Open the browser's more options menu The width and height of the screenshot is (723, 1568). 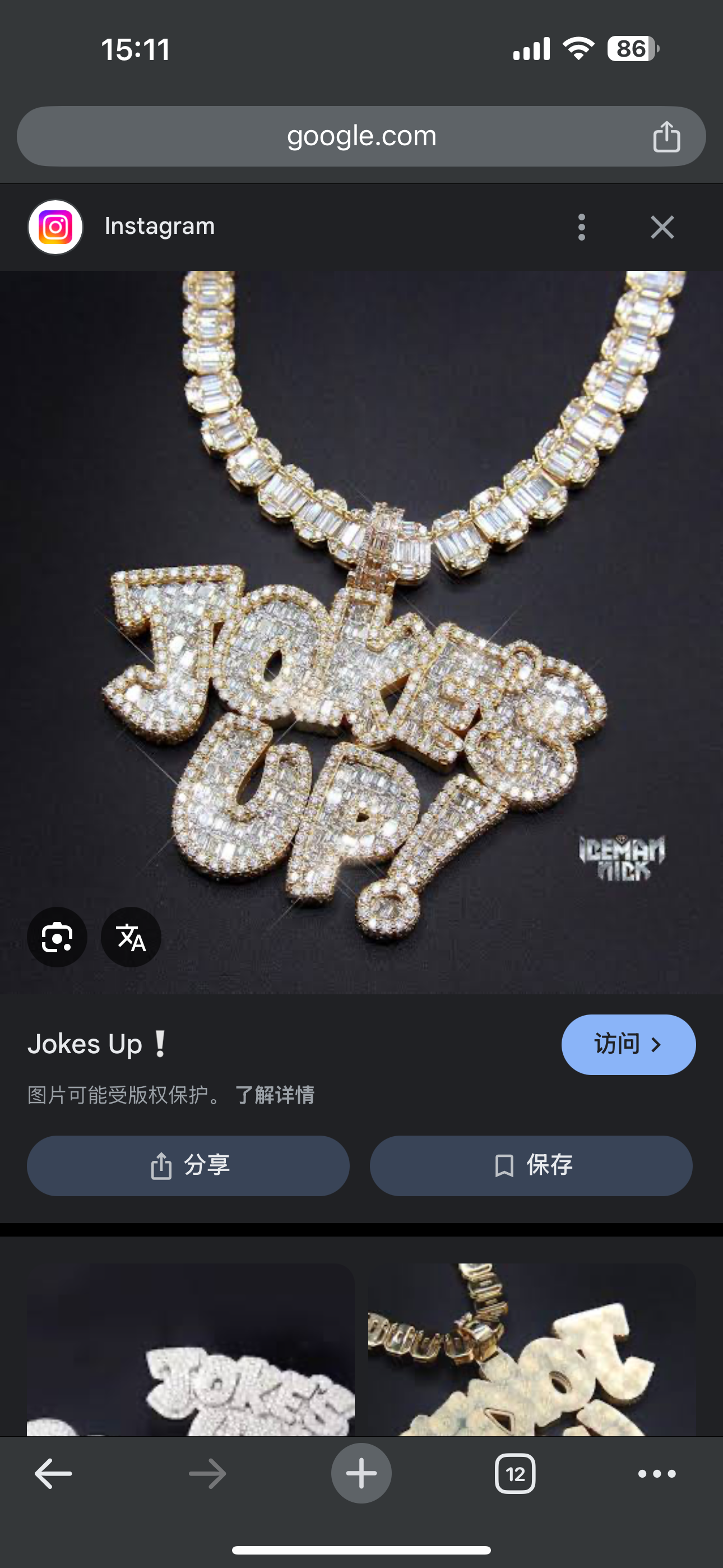coord(657,1474)
